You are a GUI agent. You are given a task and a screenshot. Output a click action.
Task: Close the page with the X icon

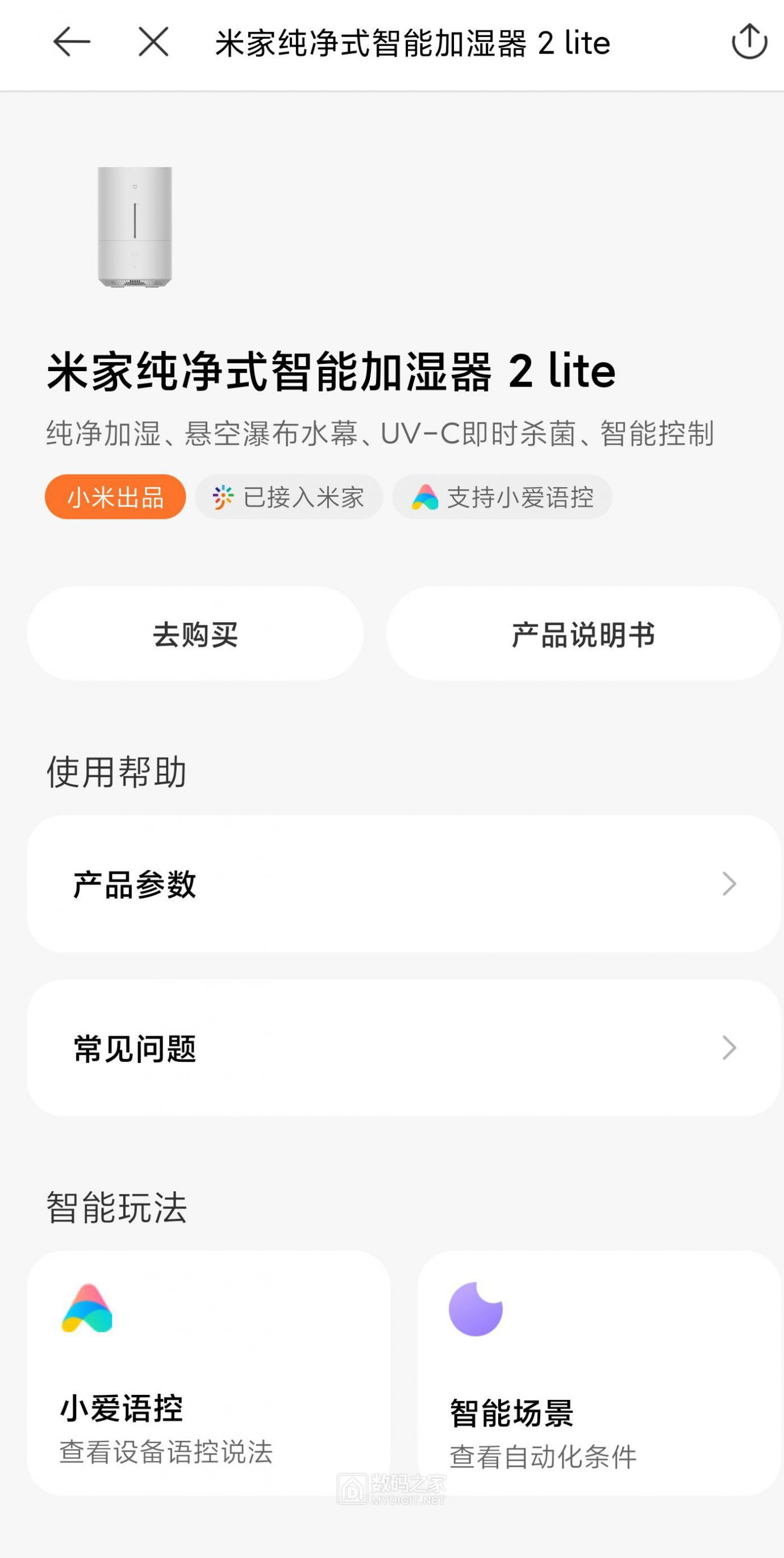[x=153, y=42]
